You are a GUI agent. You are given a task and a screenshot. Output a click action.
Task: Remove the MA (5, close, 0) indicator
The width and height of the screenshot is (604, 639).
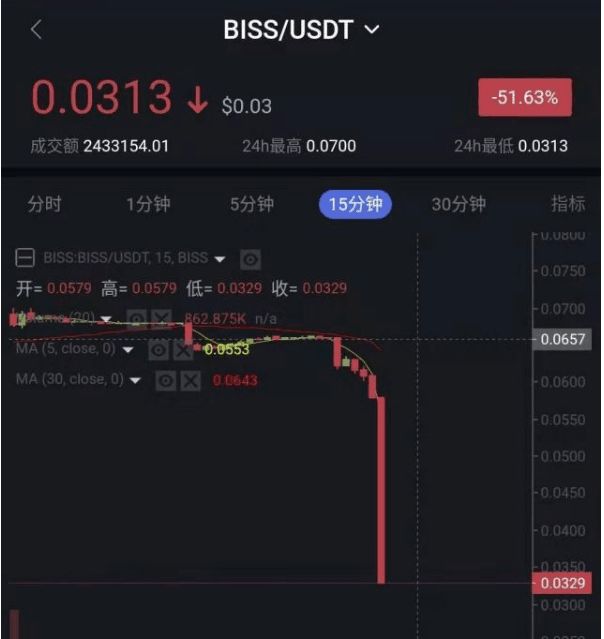point(182,350)
